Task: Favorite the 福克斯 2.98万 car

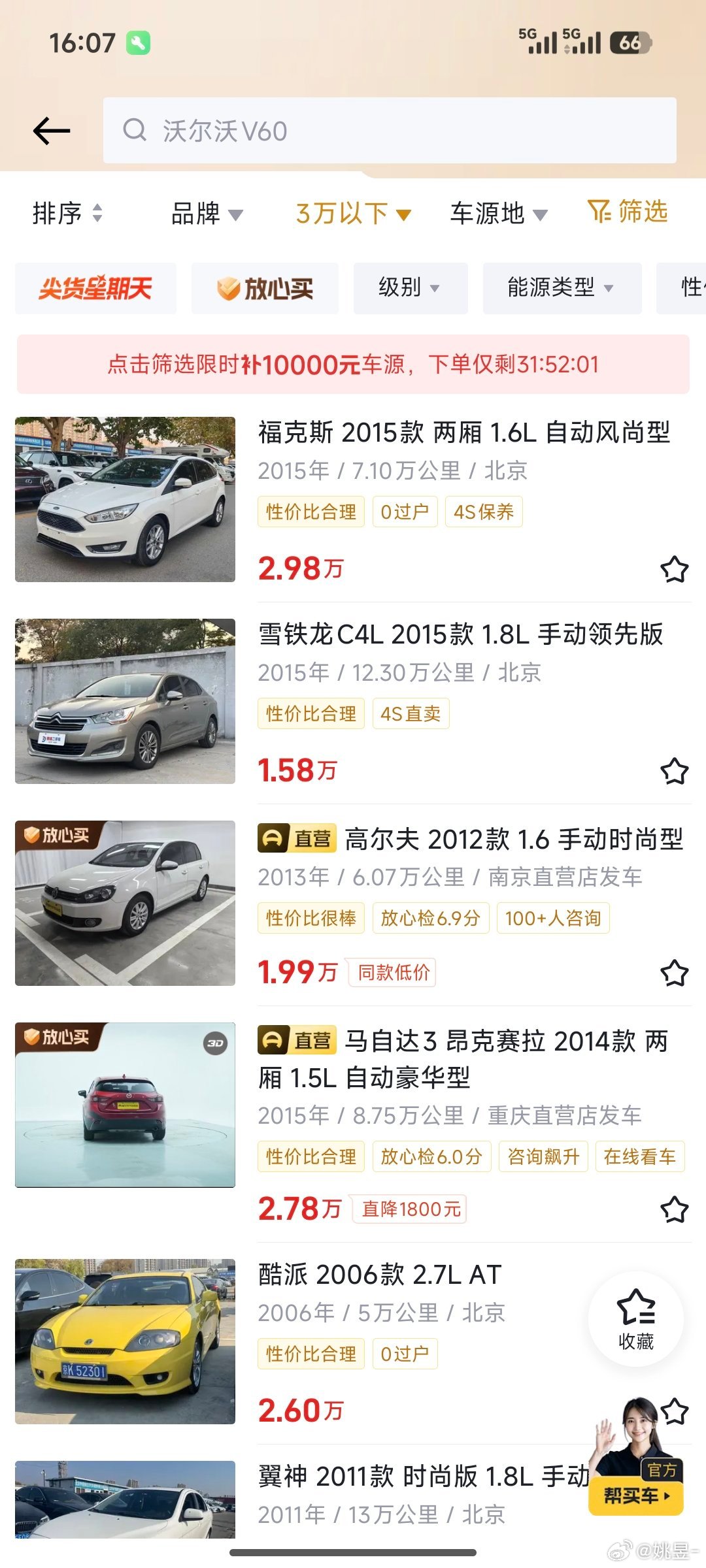Action: 674,569
